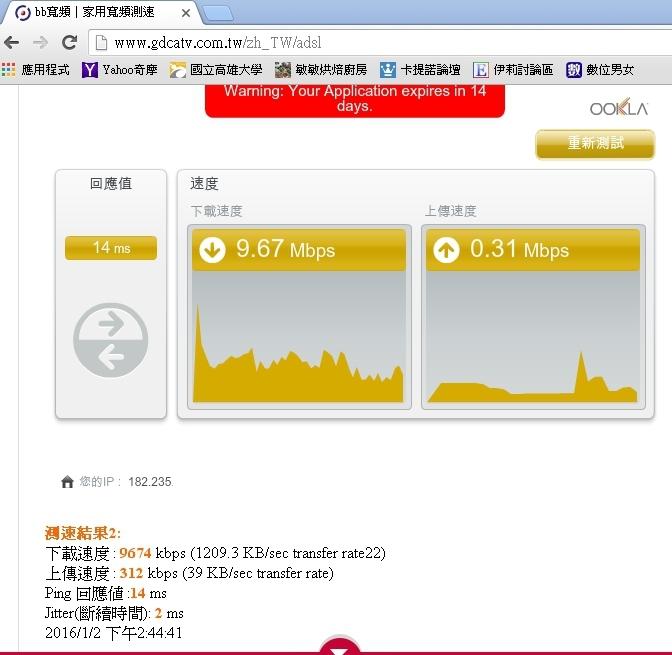Screen dimensions: 672x655
Task: Open the 數位男女 bookmark
Action: click(x=600, y=70)
